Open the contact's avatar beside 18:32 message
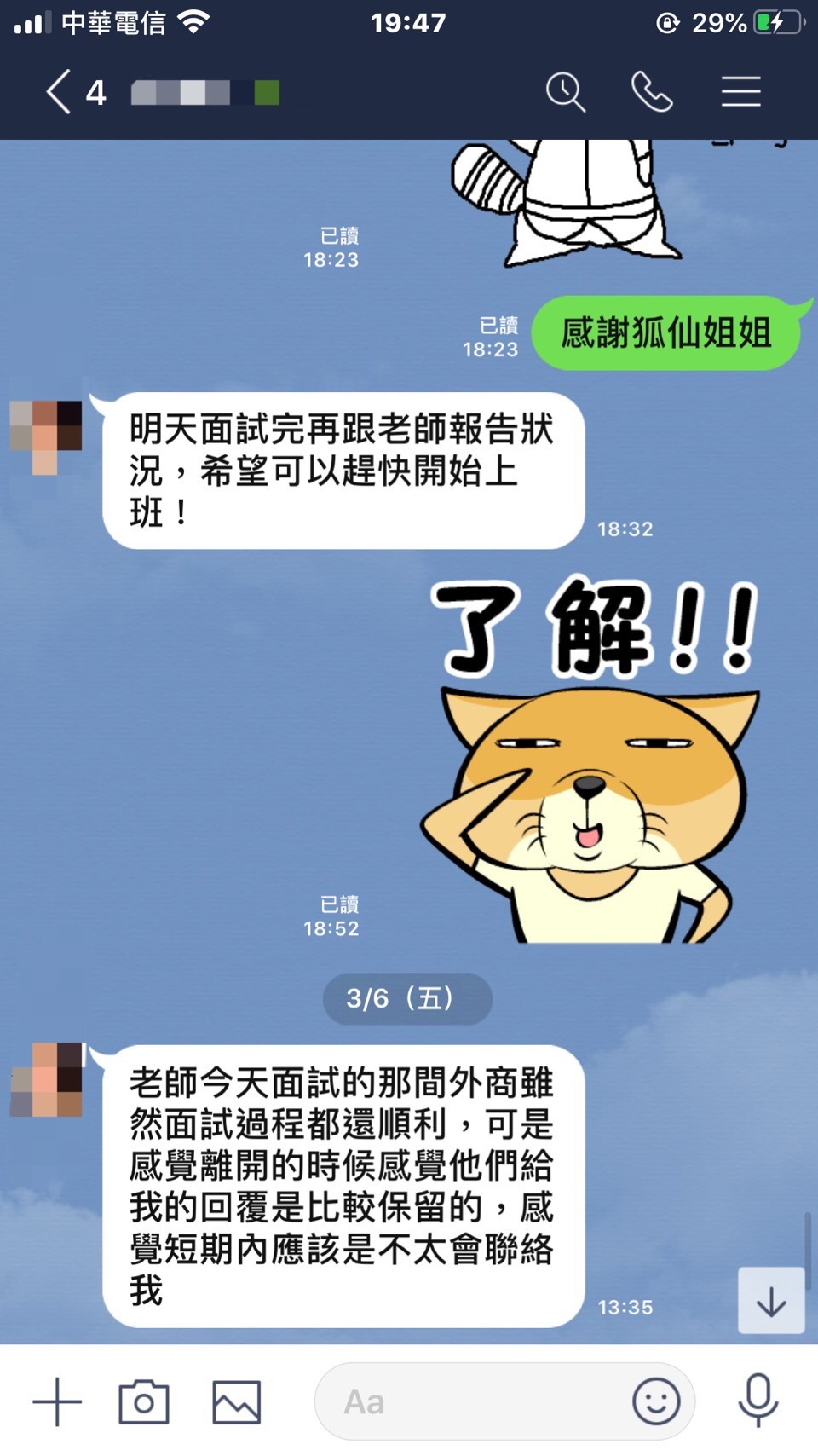 46,436
